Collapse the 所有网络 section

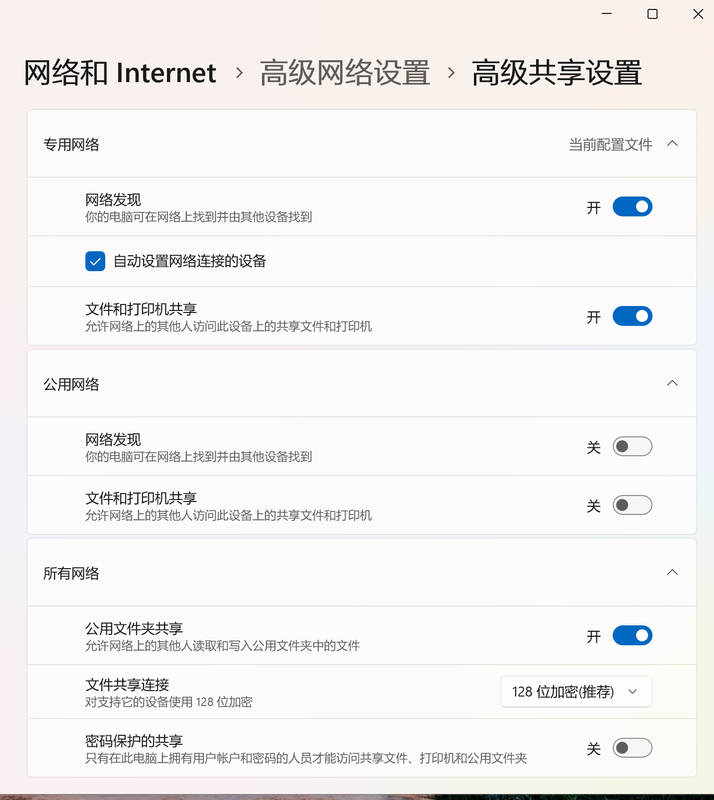click(x=672, y=573)
